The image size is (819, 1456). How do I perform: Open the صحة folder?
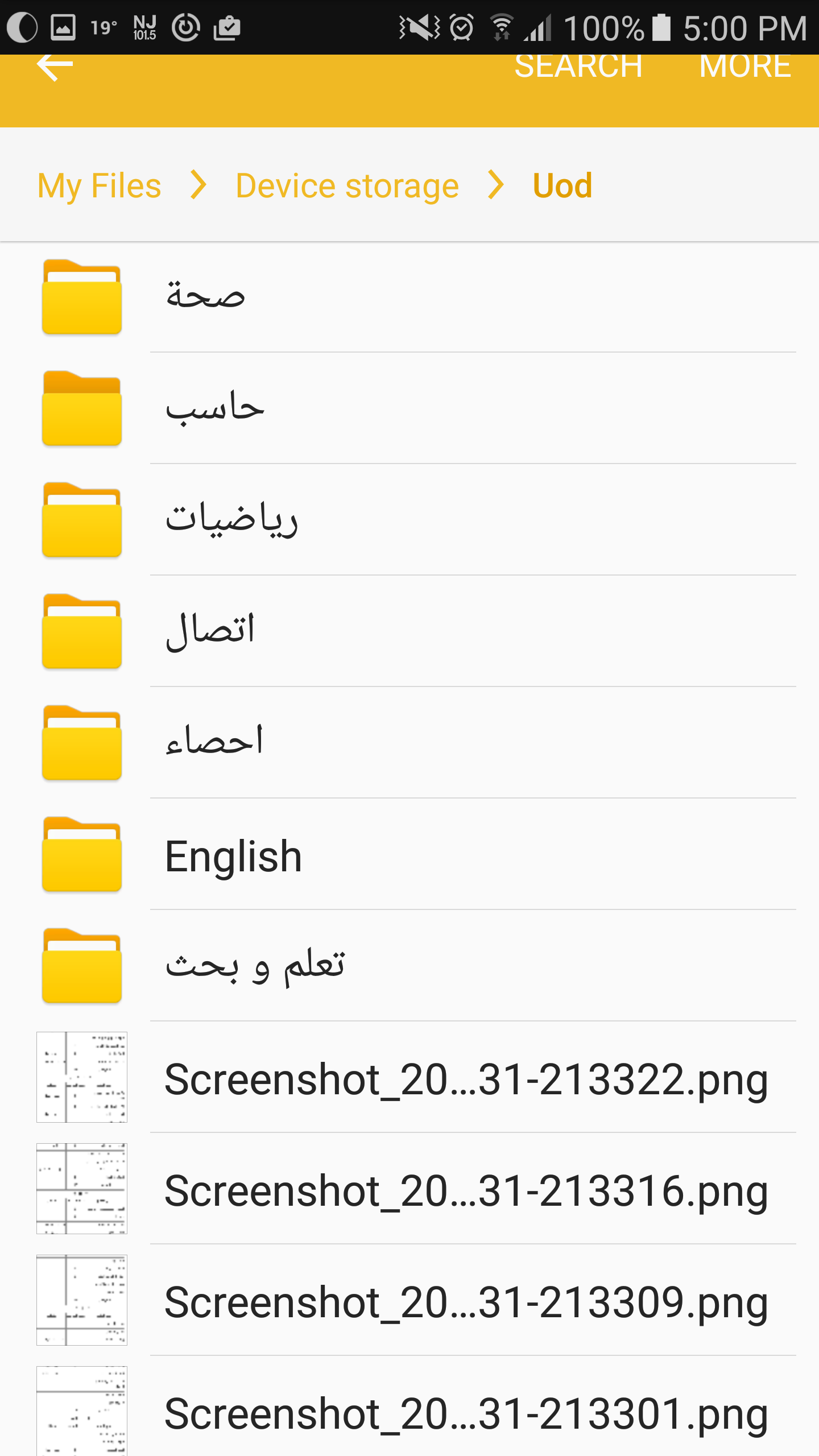click(x=409, y=297)
